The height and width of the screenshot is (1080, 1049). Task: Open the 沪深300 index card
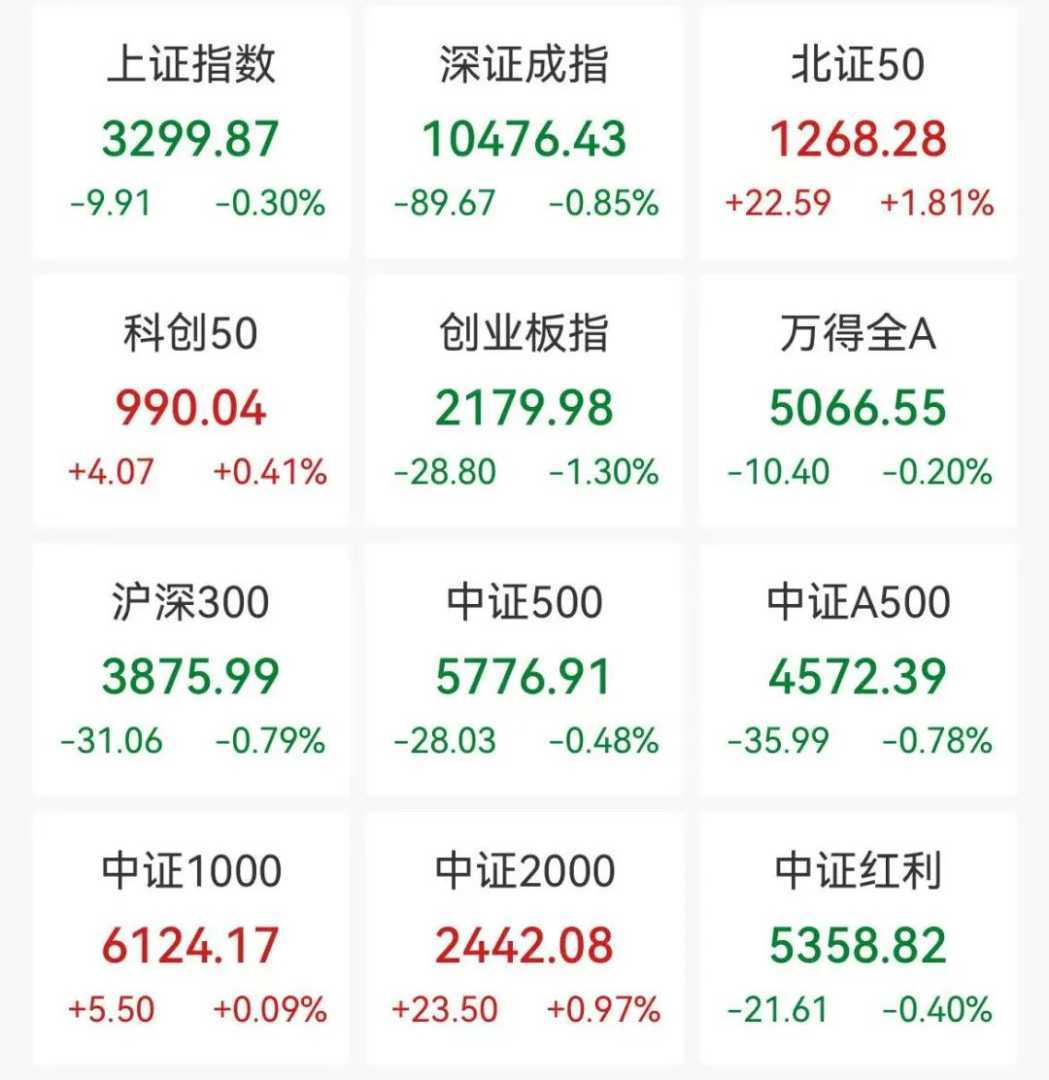tap(190, 673)
